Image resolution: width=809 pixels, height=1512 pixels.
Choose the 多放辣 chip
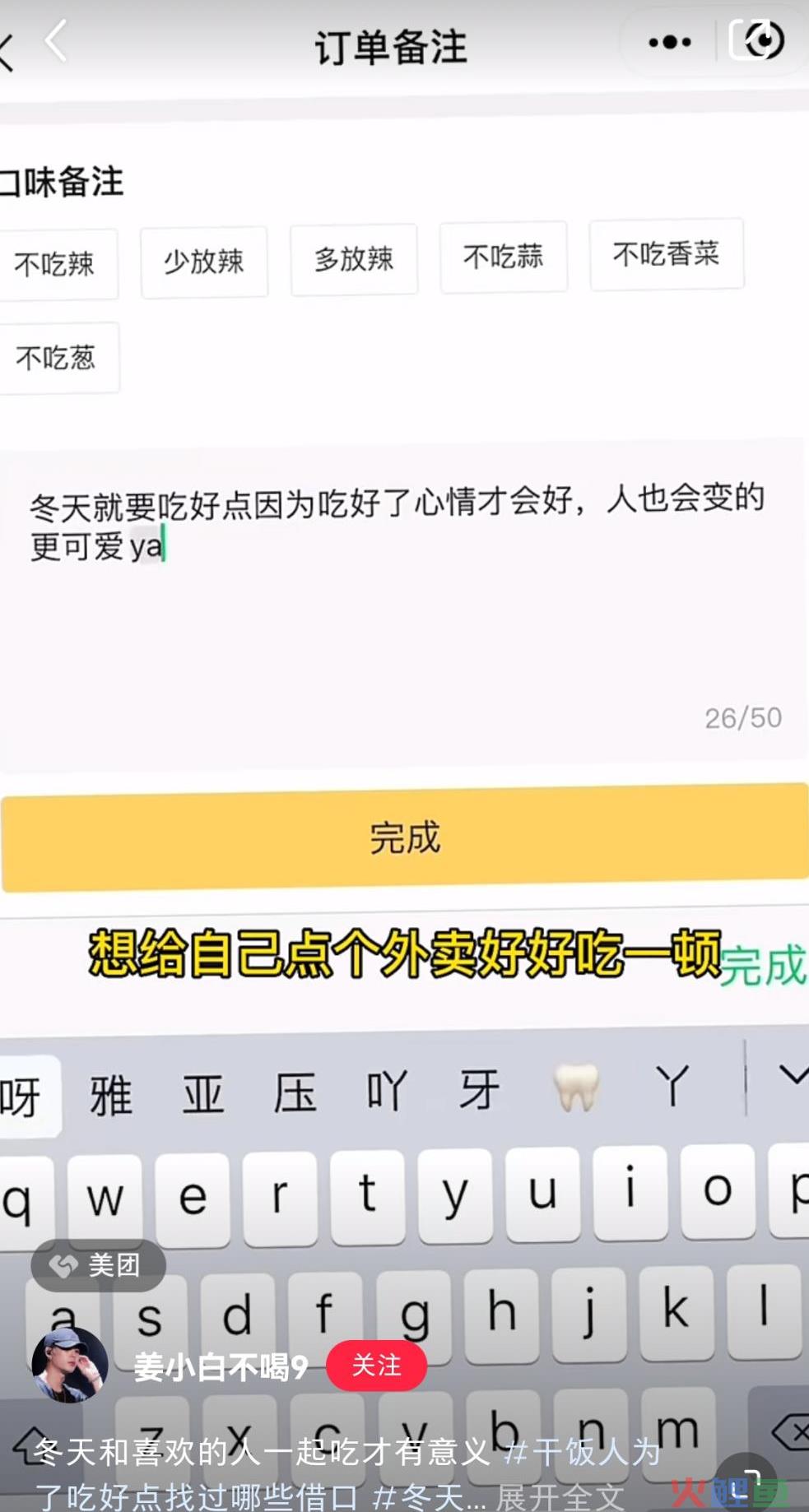(x=354, y=259)
